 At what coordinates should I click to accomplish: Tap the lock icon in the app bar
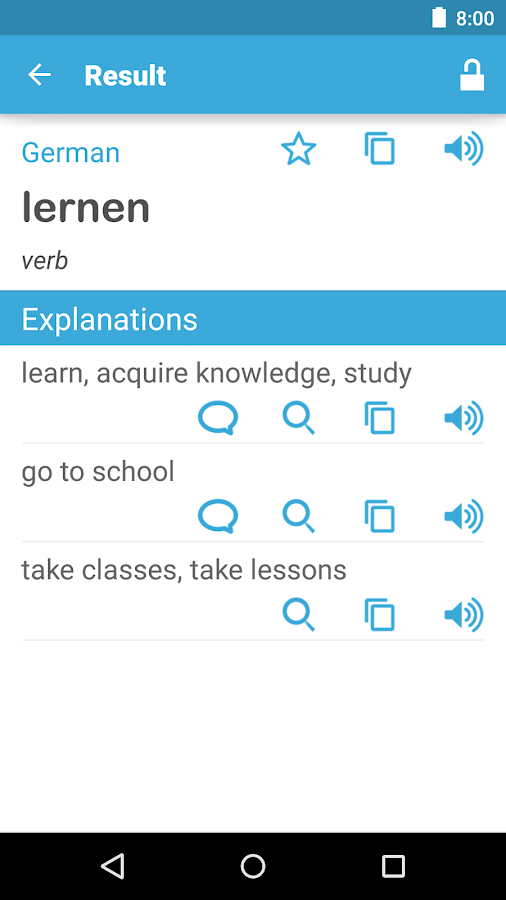472,75
